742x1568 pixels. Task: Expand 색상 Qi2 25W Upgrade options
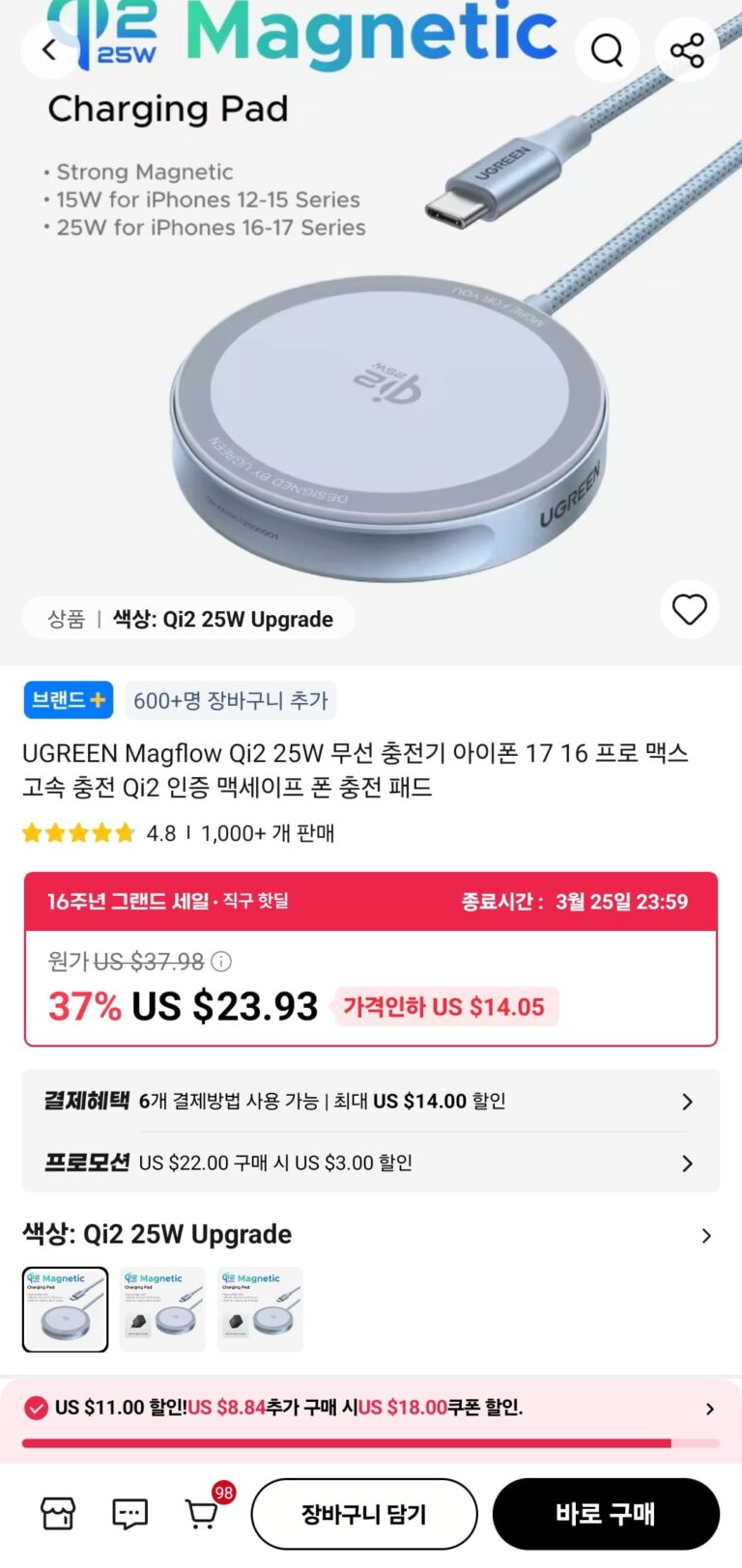(706, 1235)
